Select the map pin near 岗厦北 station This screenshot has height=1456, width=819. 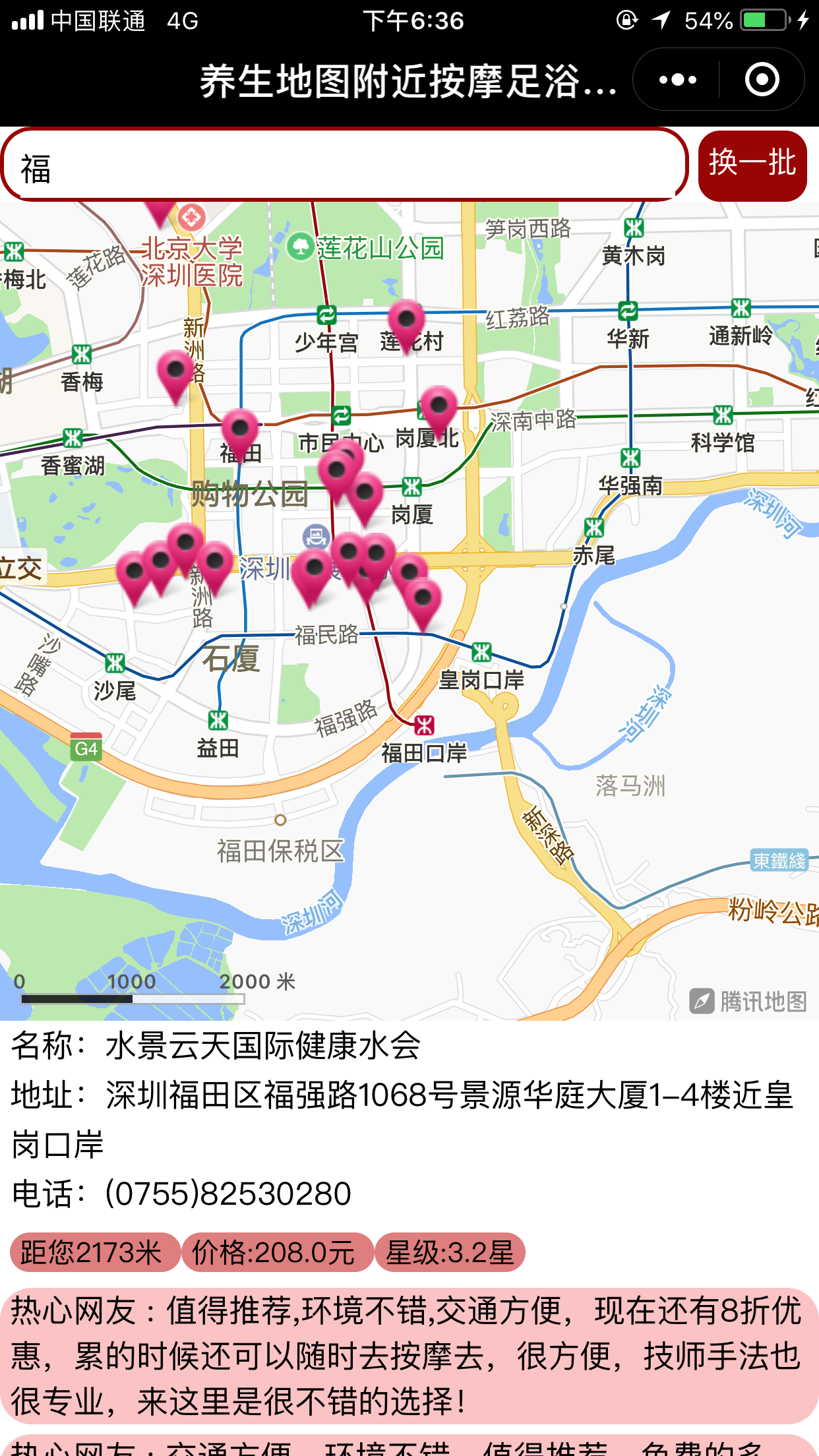pos(439,408)
